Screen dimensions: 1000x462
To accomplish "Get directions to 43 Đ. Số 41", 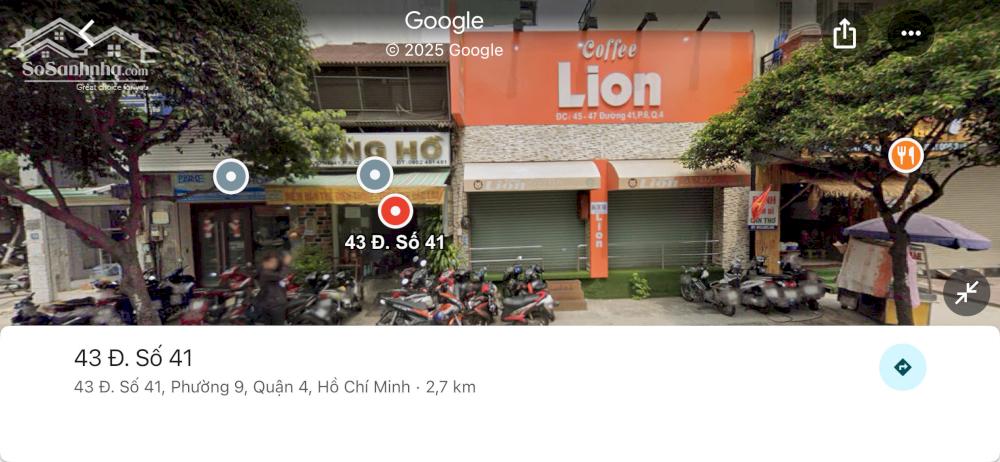I will click(902, 367).
